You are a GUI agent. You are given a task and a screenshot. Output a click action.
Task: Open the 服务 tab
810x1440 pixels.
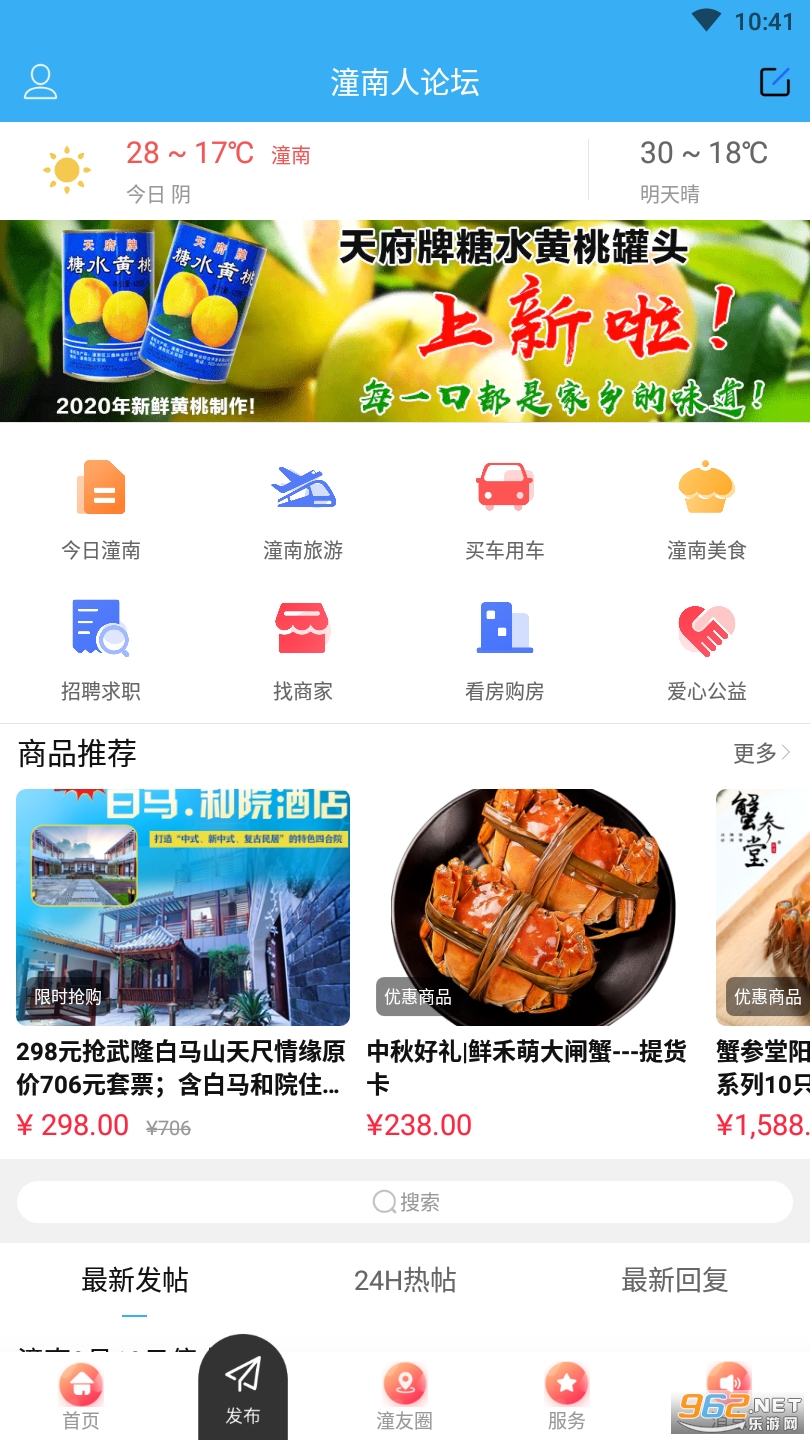click(x=567, y=1398)
